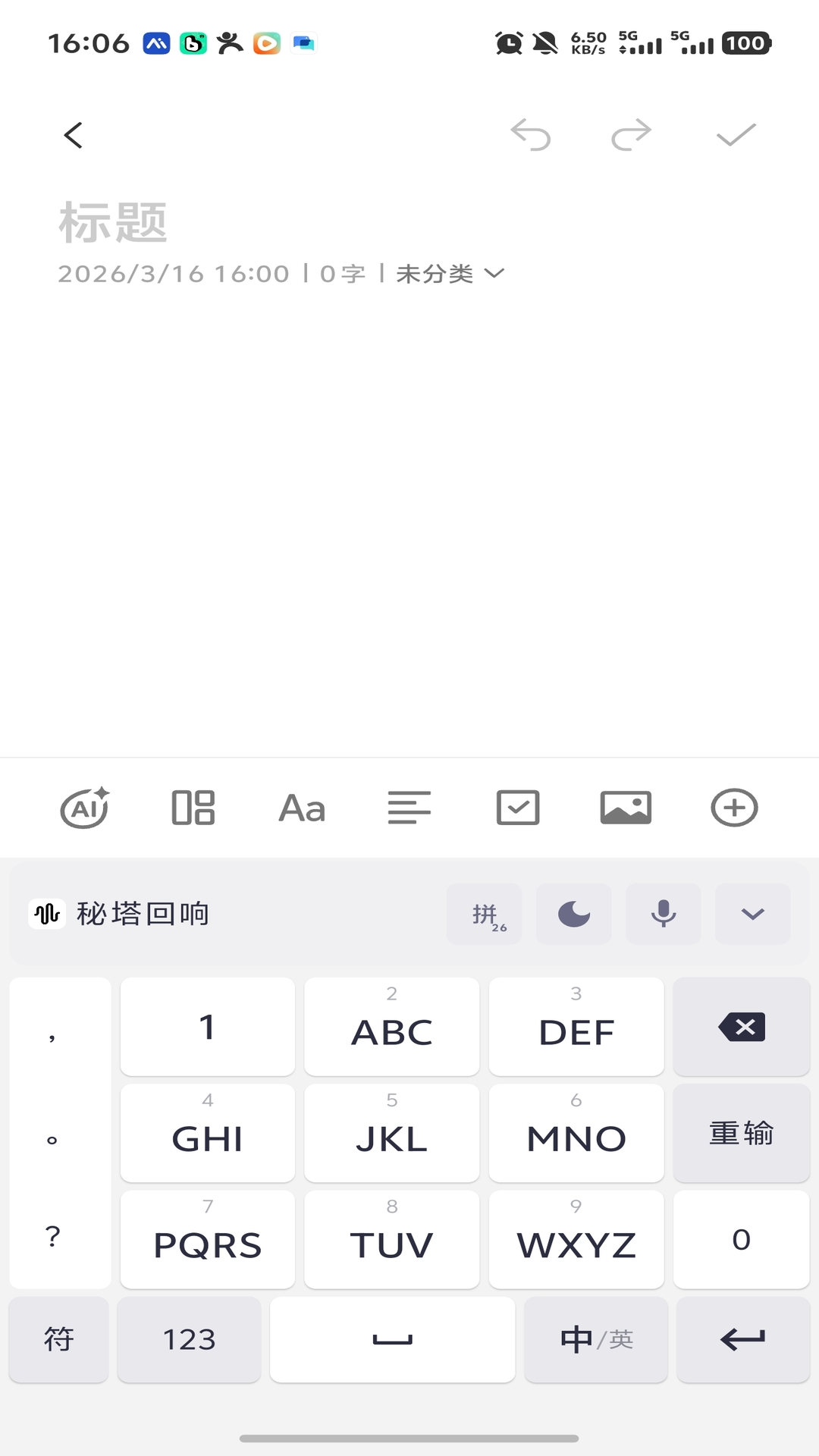This screenshot has width=819, height=1456.
Task: Insert an image into the note
Action: pyautogui.click(x=625, y=808)
